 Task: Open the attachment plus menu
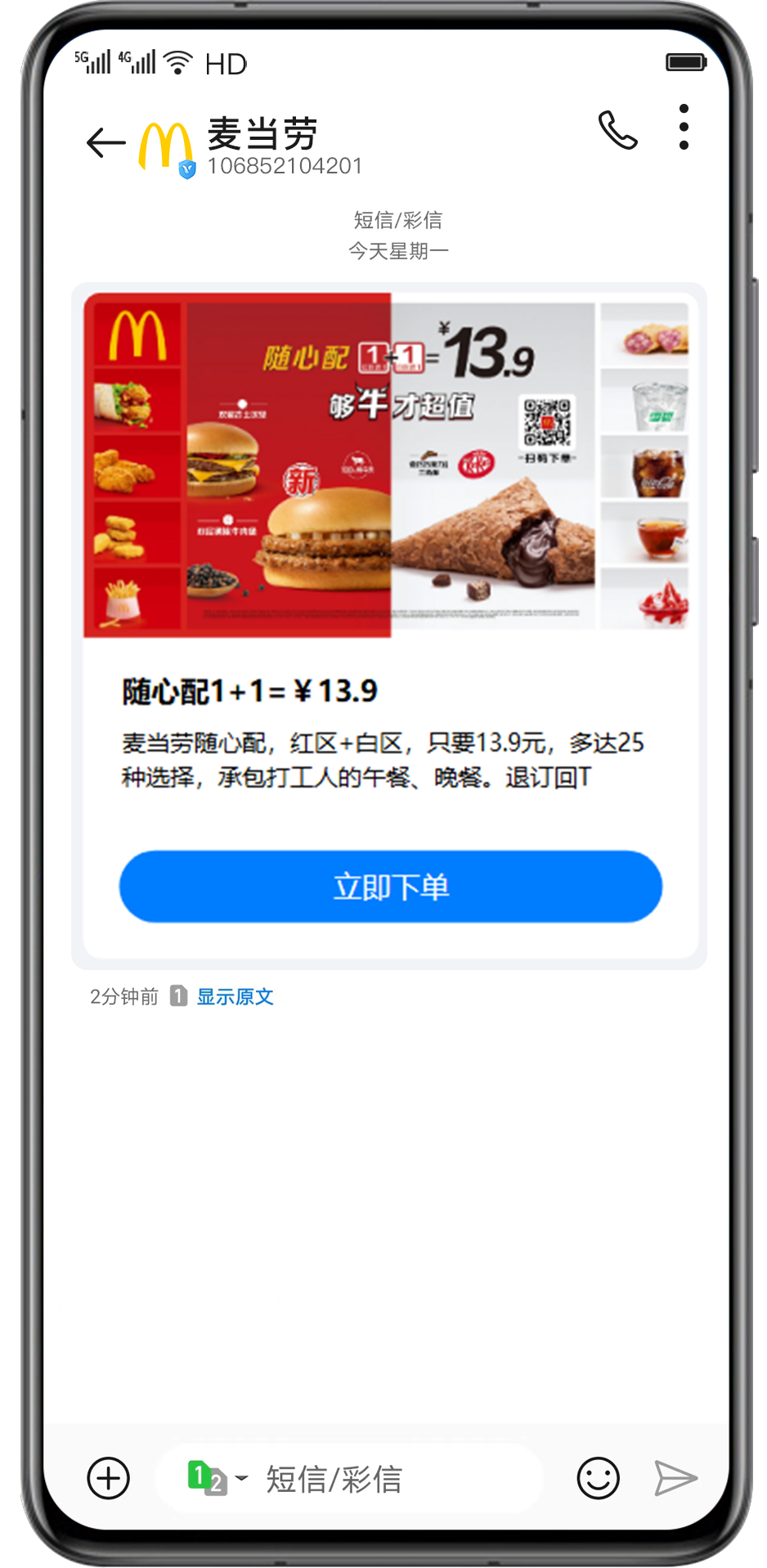click(x=109, y=1478)
